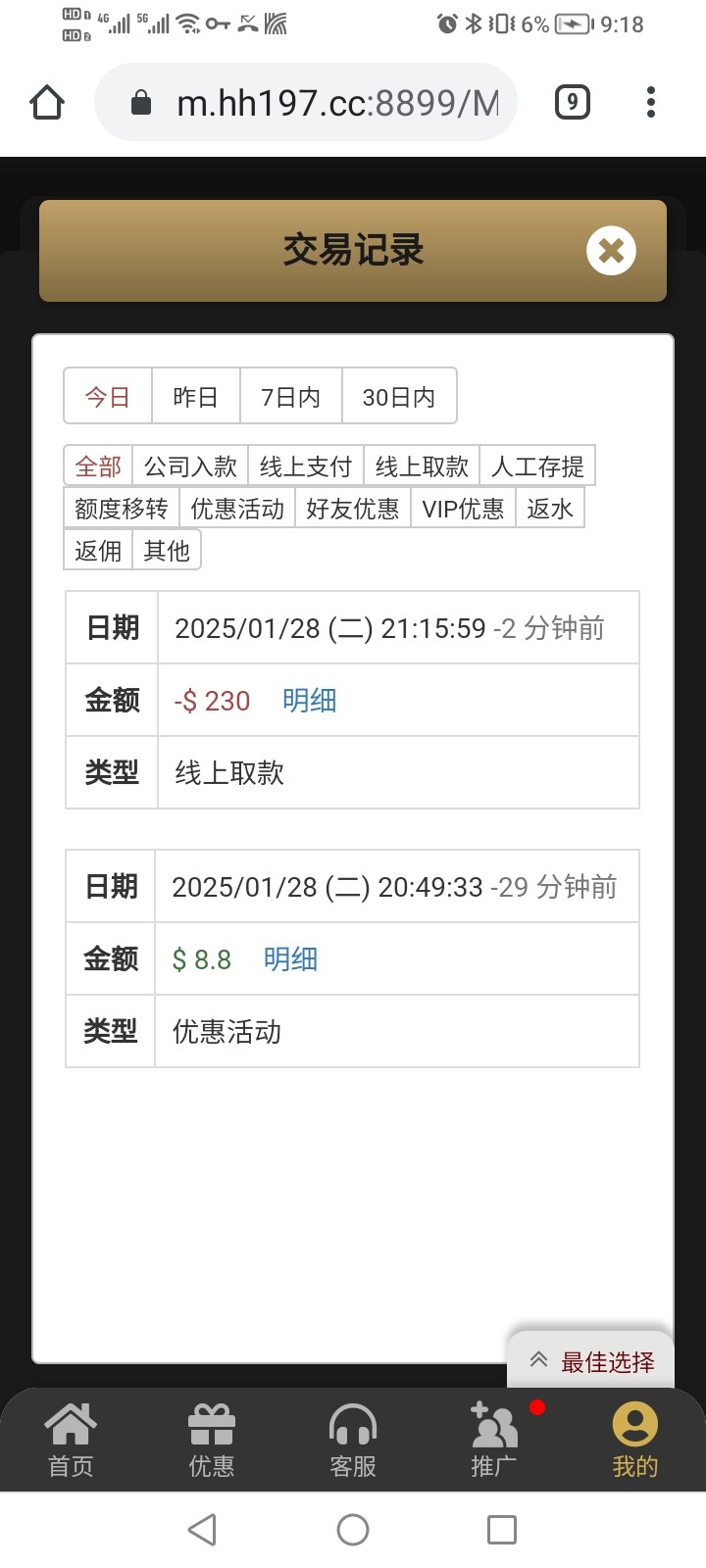Select the 其他 category filter
The height and width of the screenshot is (1568, 706).
[166, 550]
